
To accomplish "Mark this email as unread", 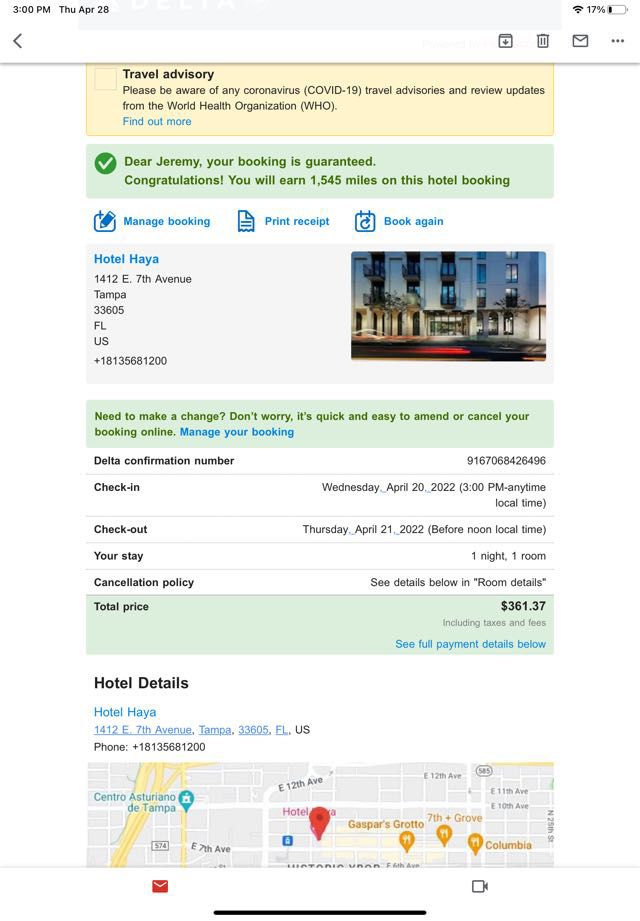I will [x=580, y=41].
